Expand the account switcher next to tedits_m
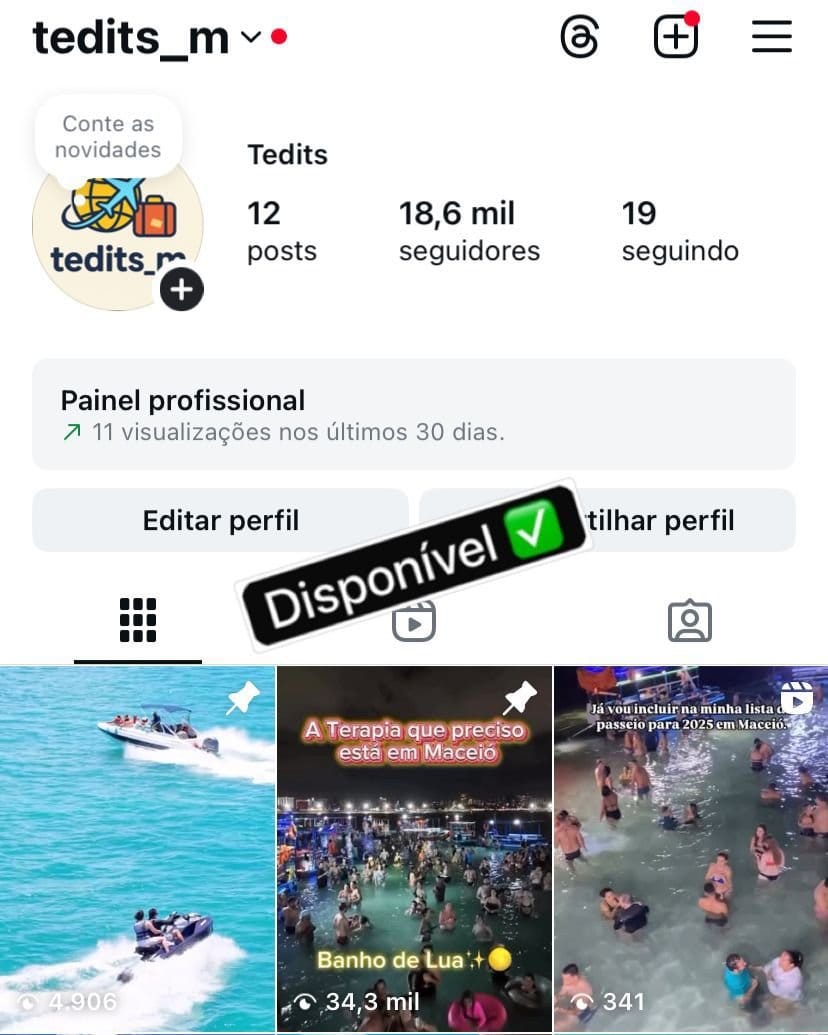This screenshot has width=828, height=1035. pyautogui.click(x=248, y=37)
